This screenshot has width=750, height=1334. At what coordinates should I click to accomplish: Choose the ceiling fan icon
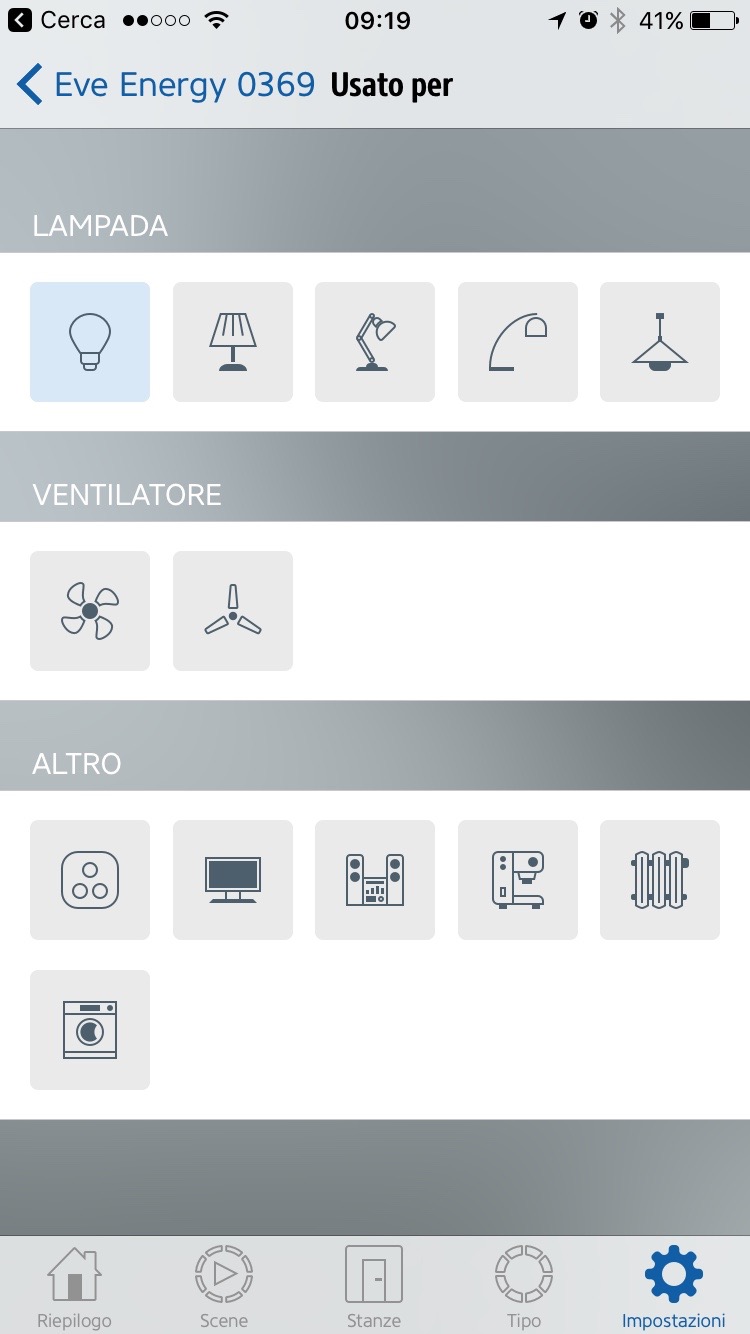click(233, 611)
